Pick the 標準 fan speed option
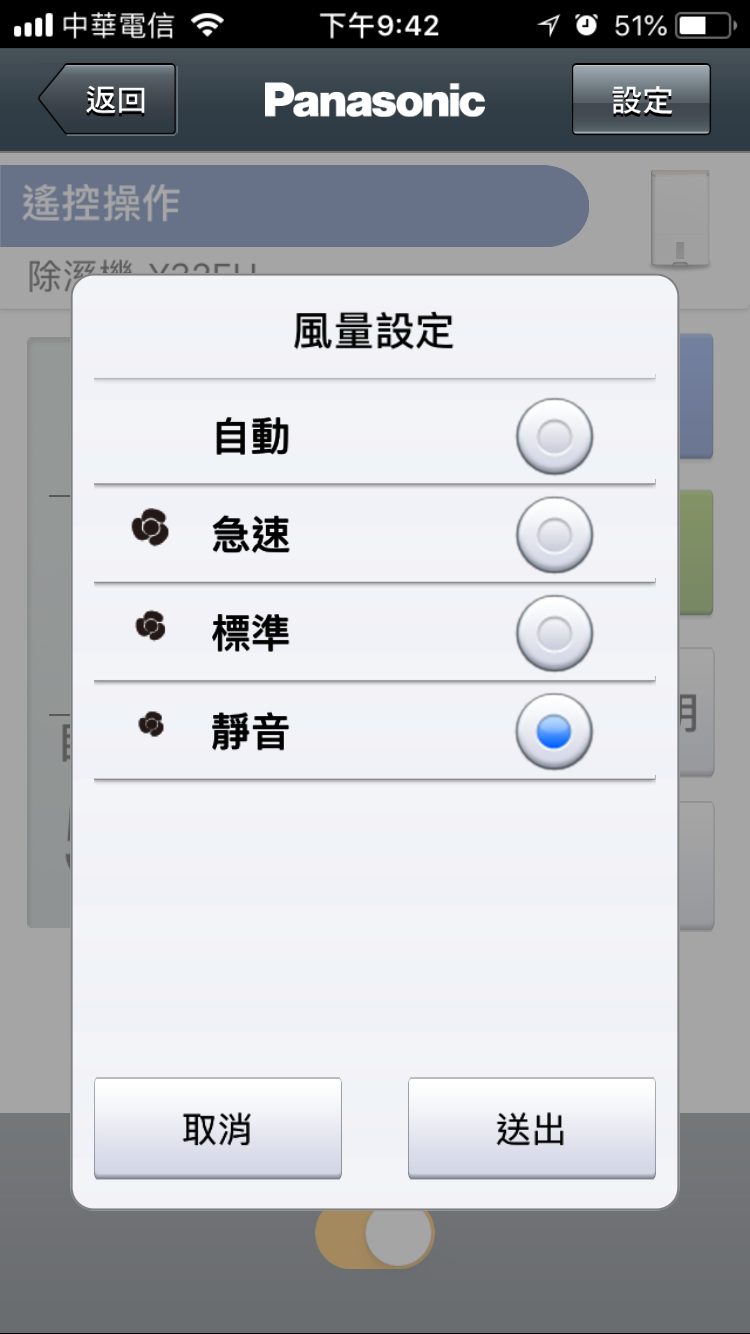Image resolution: width=750 pixels, height=1334 pixels. (x=375, y=632)
